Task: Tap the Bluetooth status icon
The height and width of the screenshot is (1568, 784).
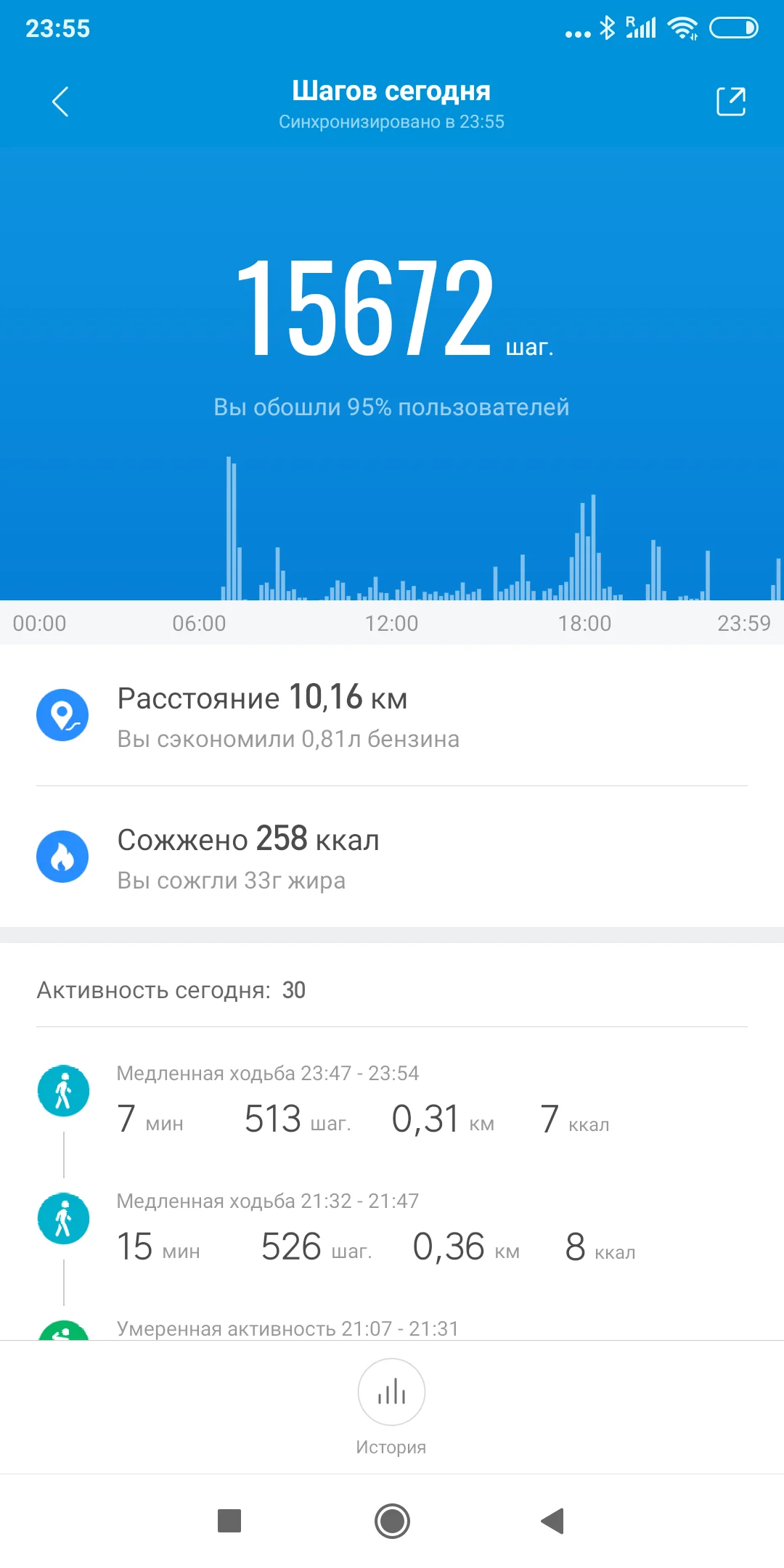Action: pos(607,27)
